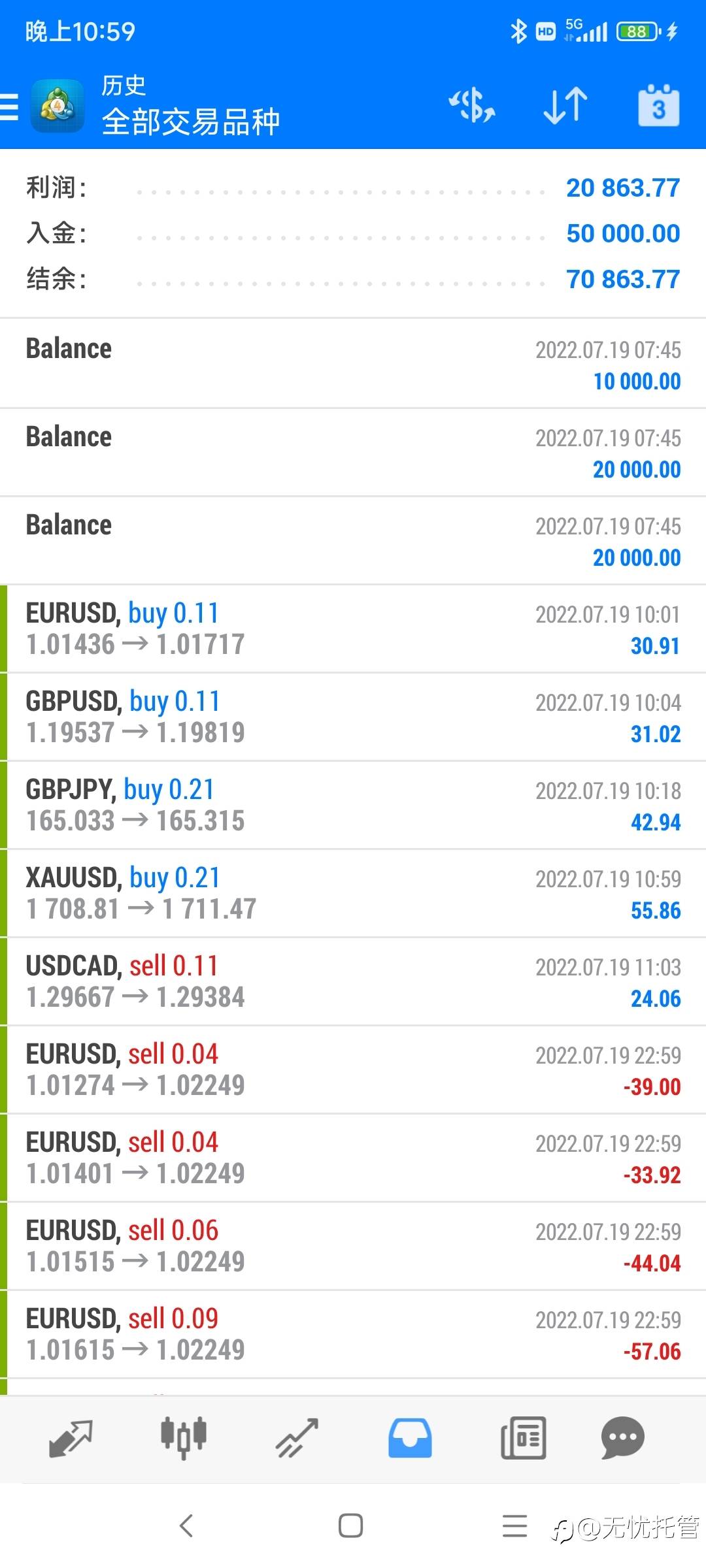The width and height of the screenshot is (706, 1568).
Task: Open the symbol filter dollar icon
Action: tap(471, 106)
